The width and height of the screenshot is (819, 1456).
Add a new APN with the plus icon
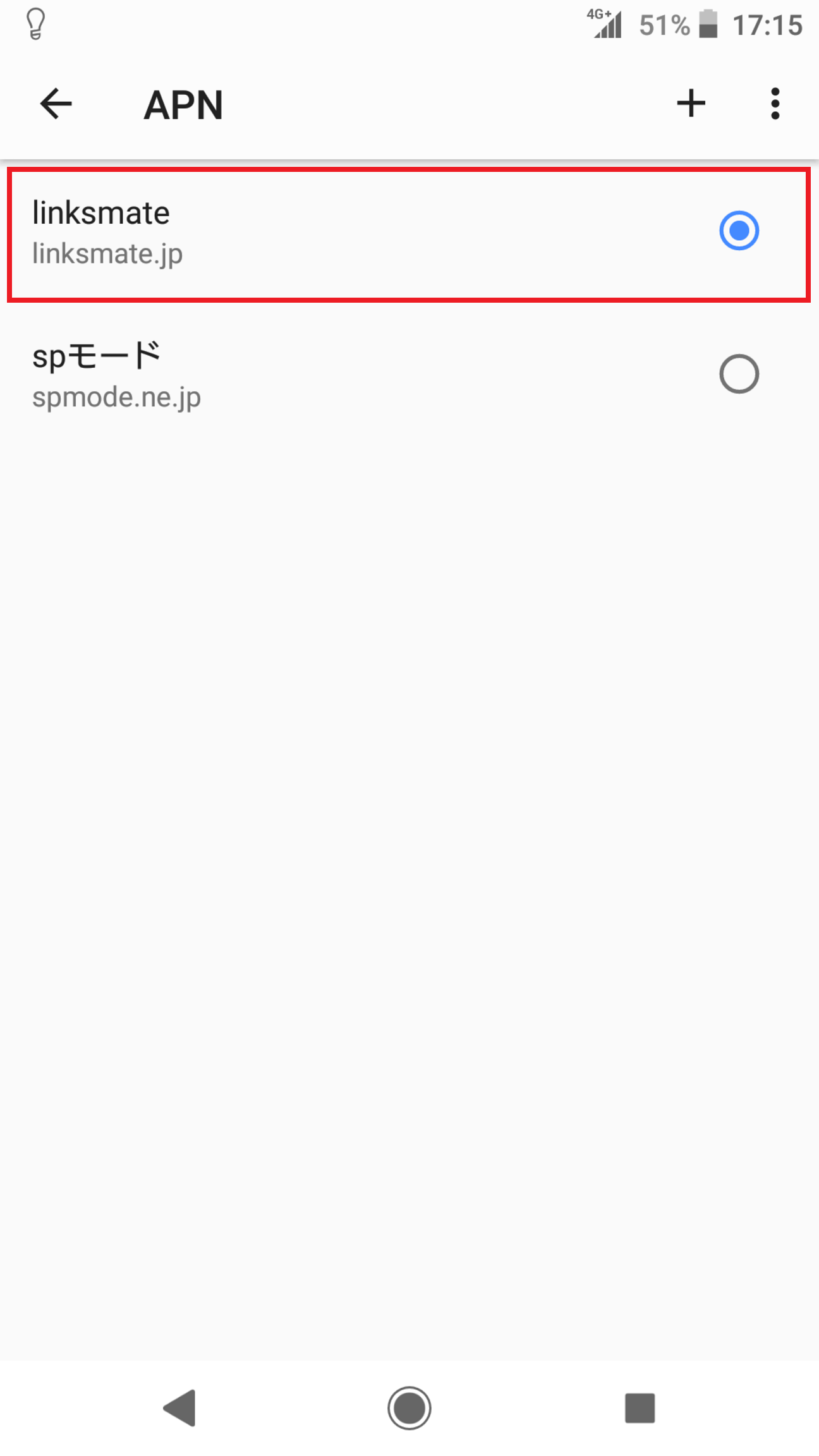point(691,104)
